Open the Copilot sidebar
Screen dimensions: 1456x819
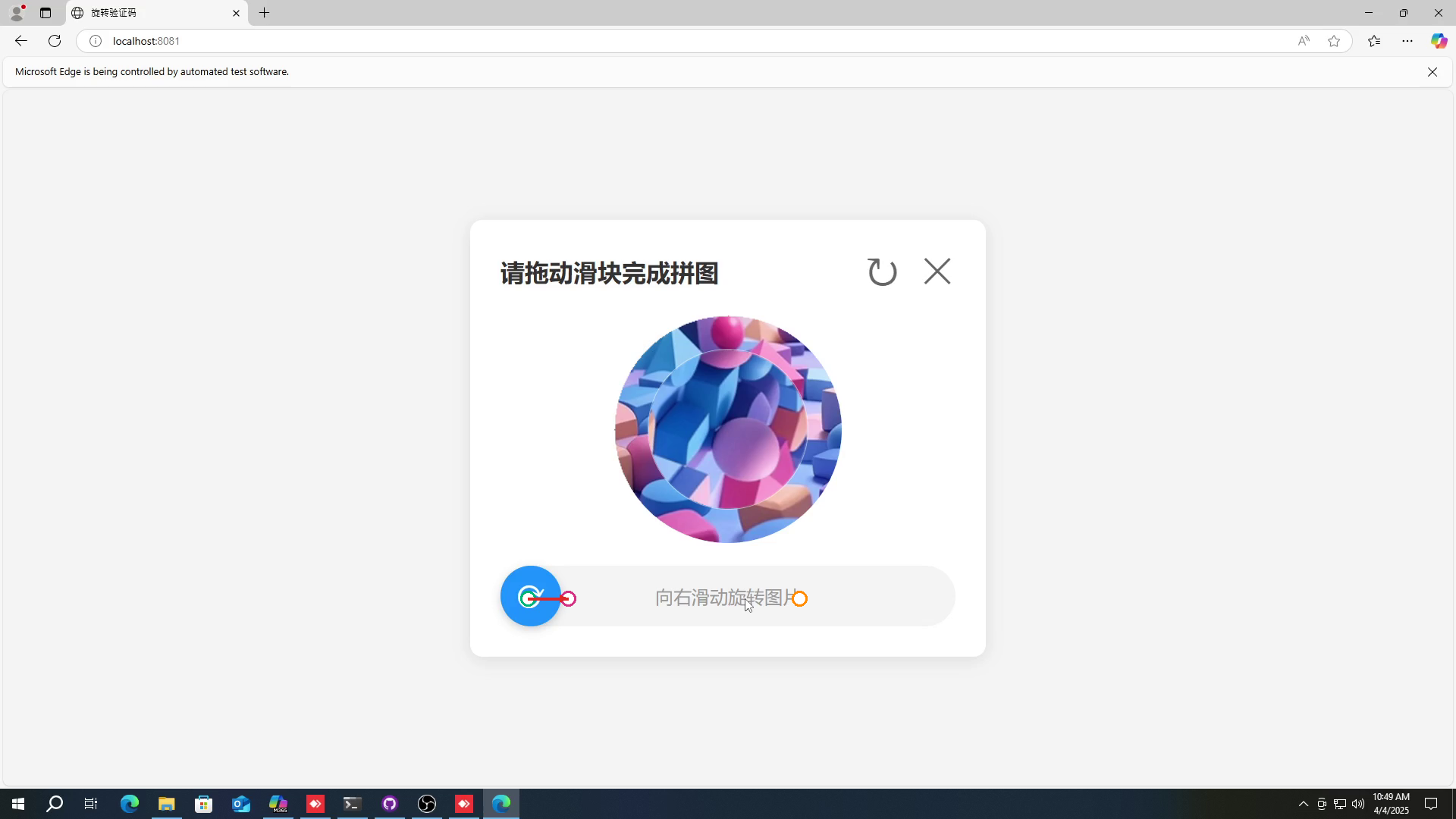[1439, 41]
